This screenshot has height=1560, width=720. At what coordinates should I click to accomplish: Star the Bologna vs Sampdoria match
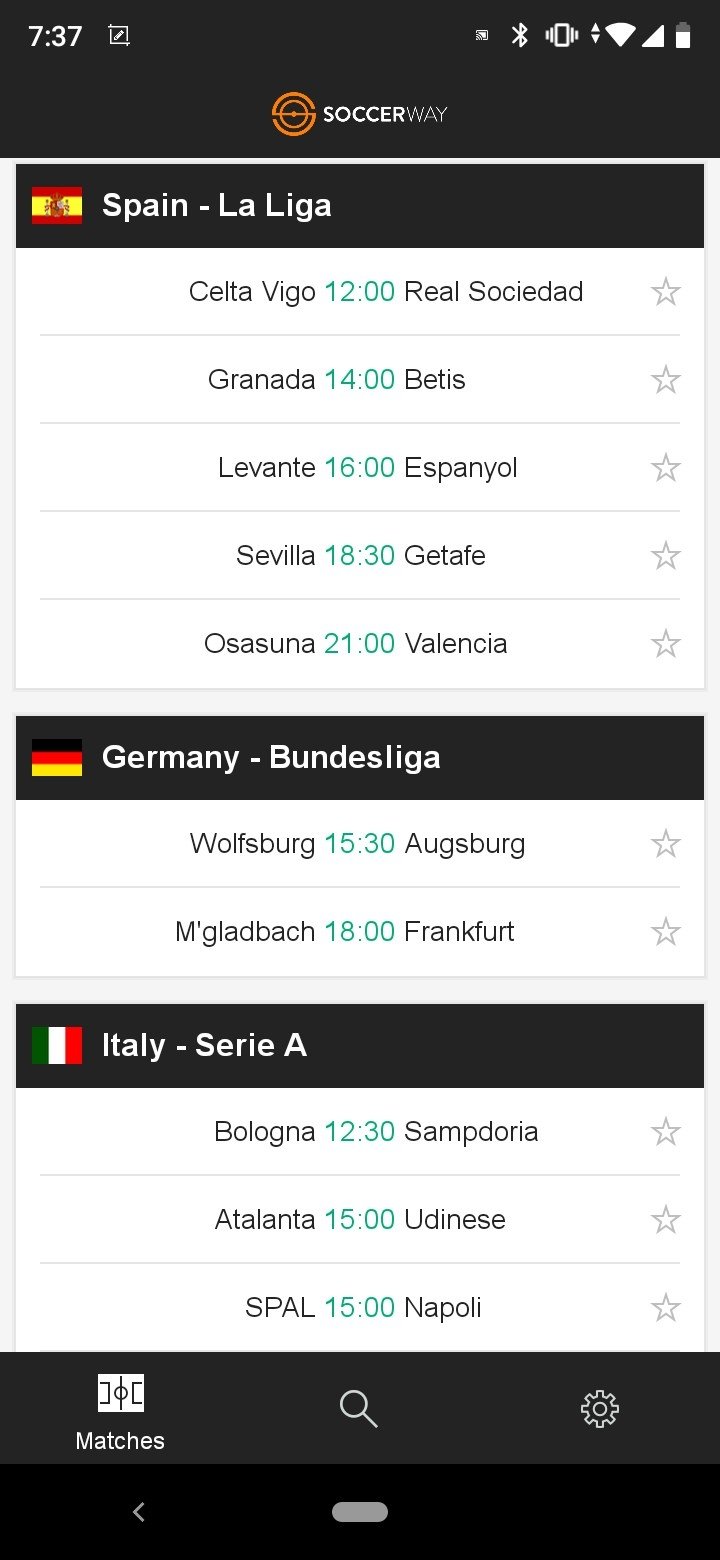[x=665, y=1132]
